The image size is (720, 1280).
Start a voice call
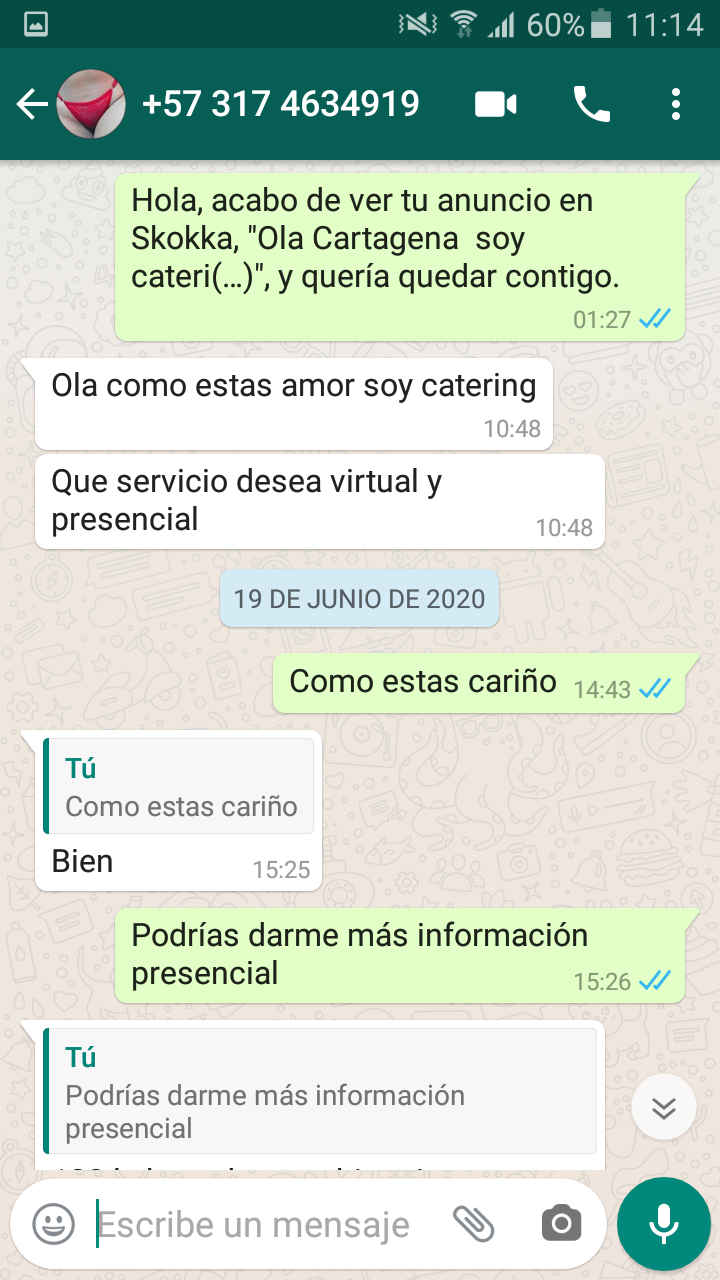tap(591, 104)
